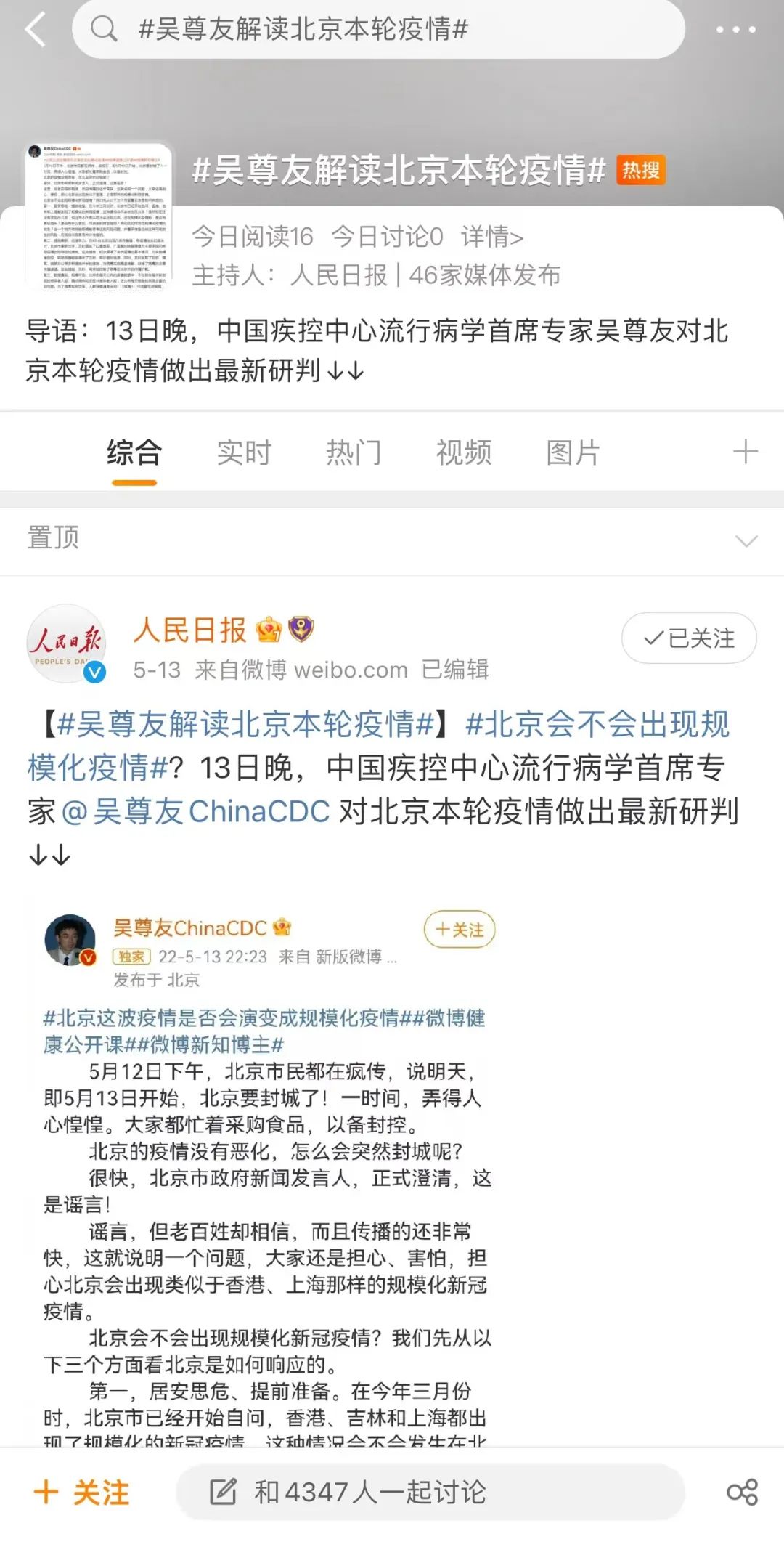Switch to the 热门 tab
Viewport: 784px width, 1555px height.
click(354, 452)
